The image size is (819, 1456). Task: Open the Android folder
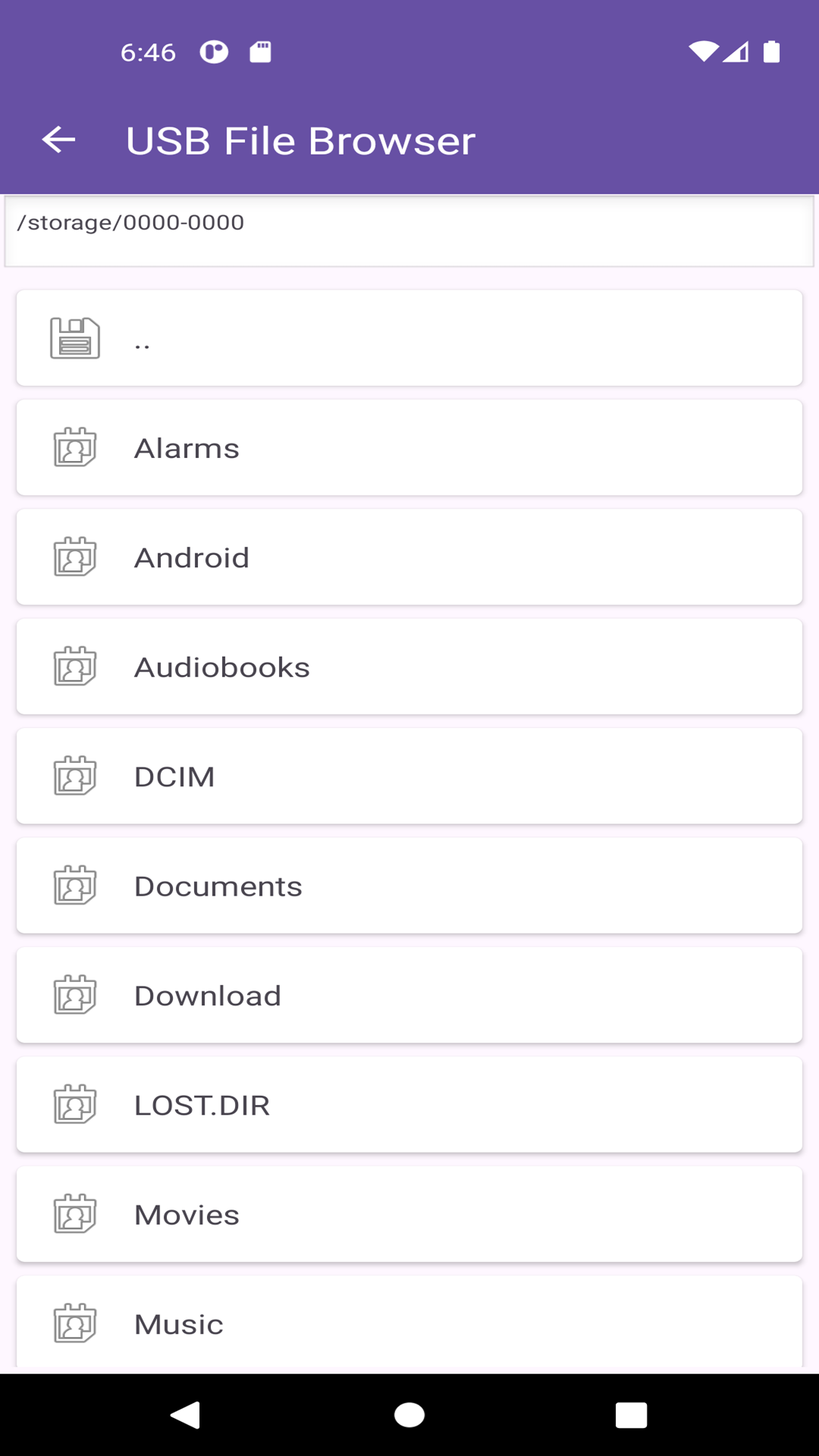(409, 557)
